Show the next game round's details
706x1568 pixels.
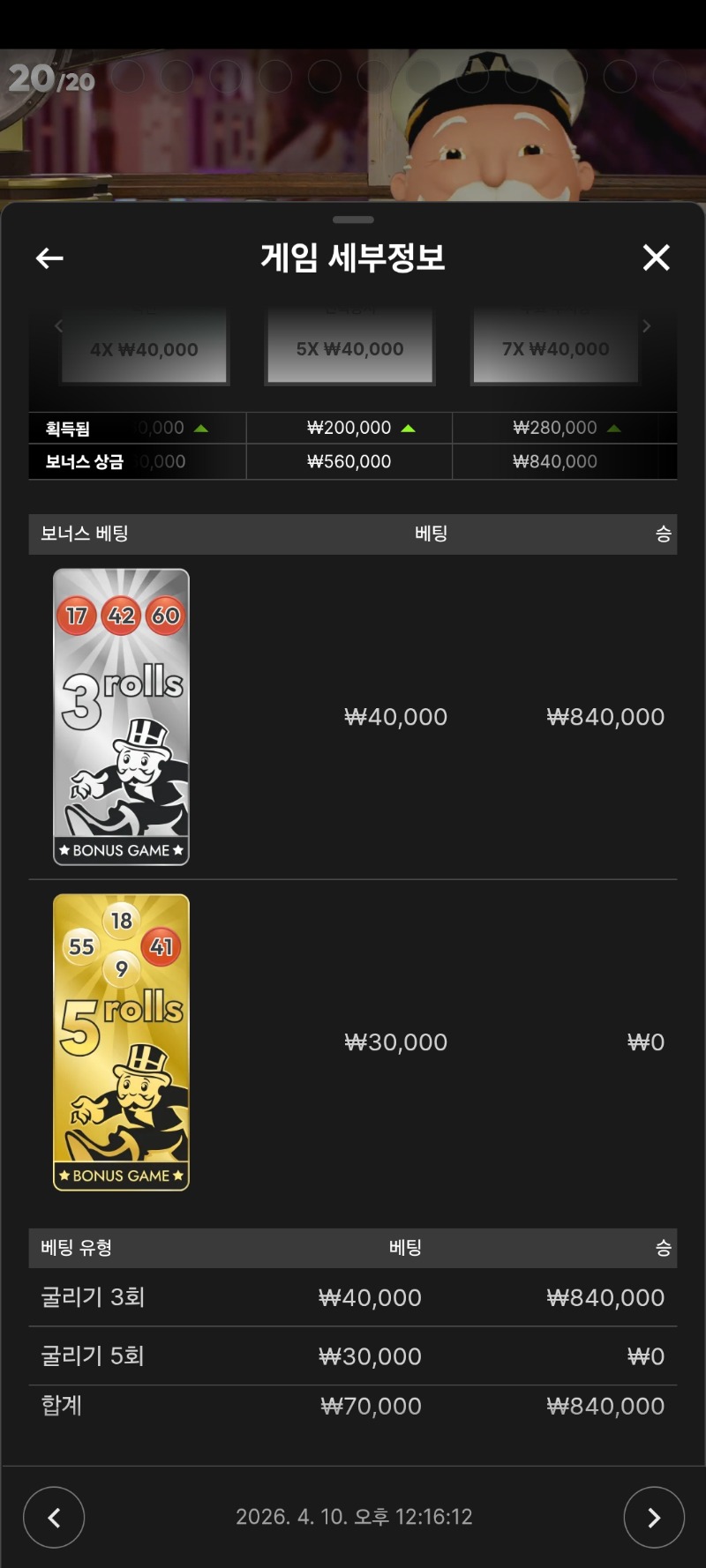coord(653,1517)
